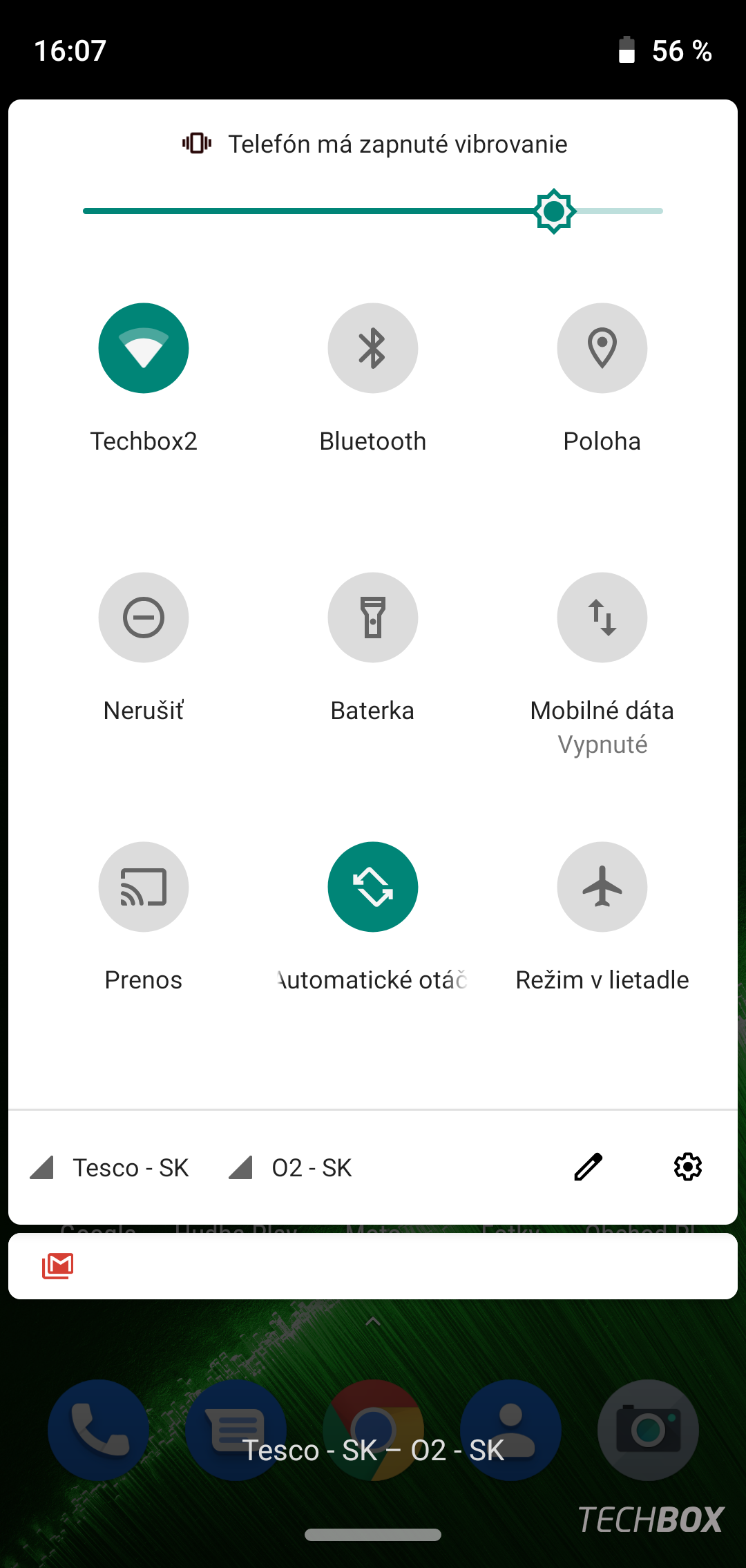
Task: Open settings via the gear icon
Action: 688,1167
